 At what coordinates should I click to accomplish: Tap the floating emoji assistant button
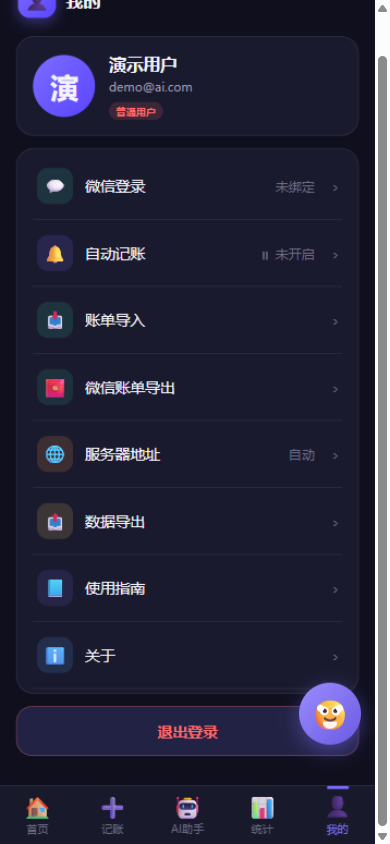(330, 714)
